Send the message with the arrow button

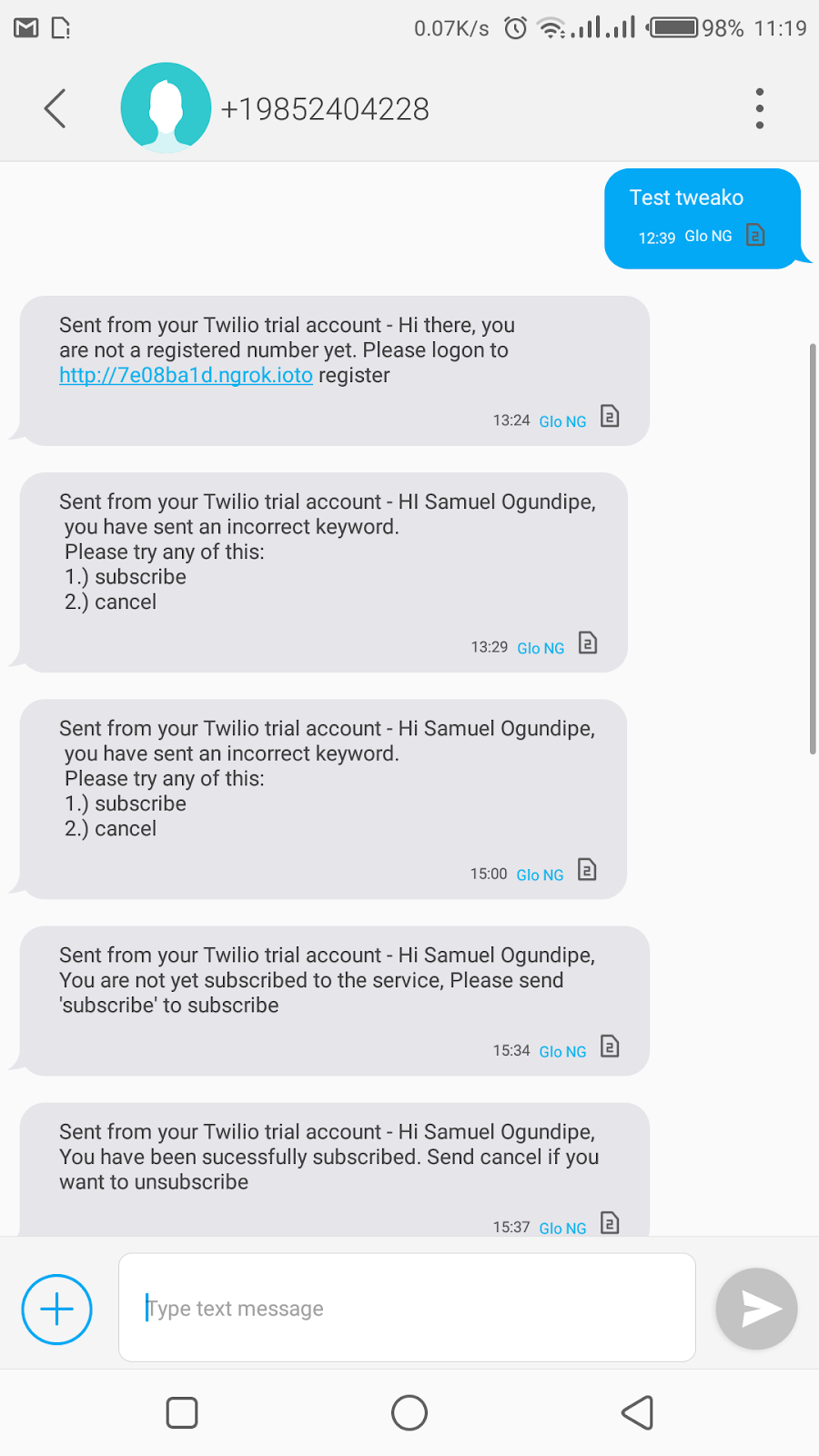coord(757,1309)
